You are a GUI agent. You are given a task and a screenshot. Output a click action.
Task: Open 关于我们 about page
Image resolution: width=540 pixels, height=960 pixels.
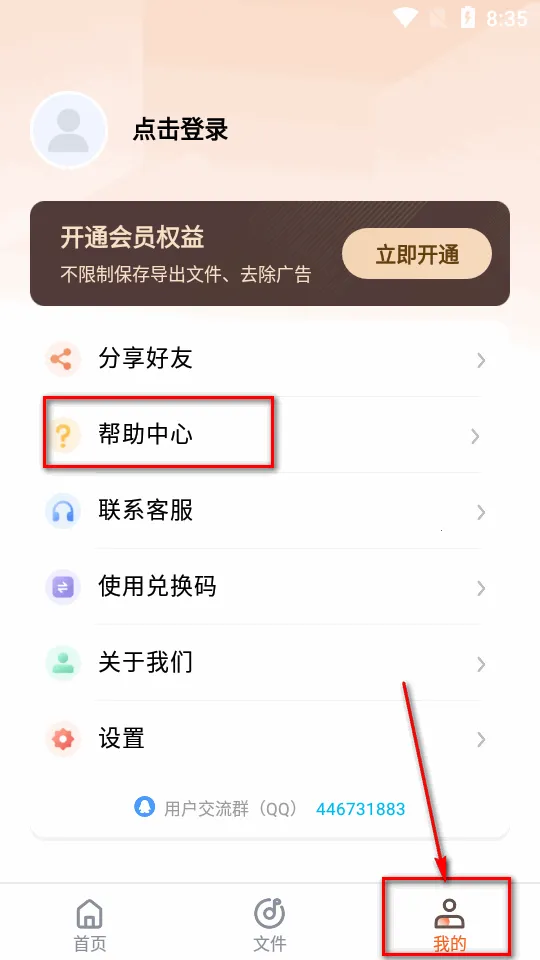(x=270, y=663)
